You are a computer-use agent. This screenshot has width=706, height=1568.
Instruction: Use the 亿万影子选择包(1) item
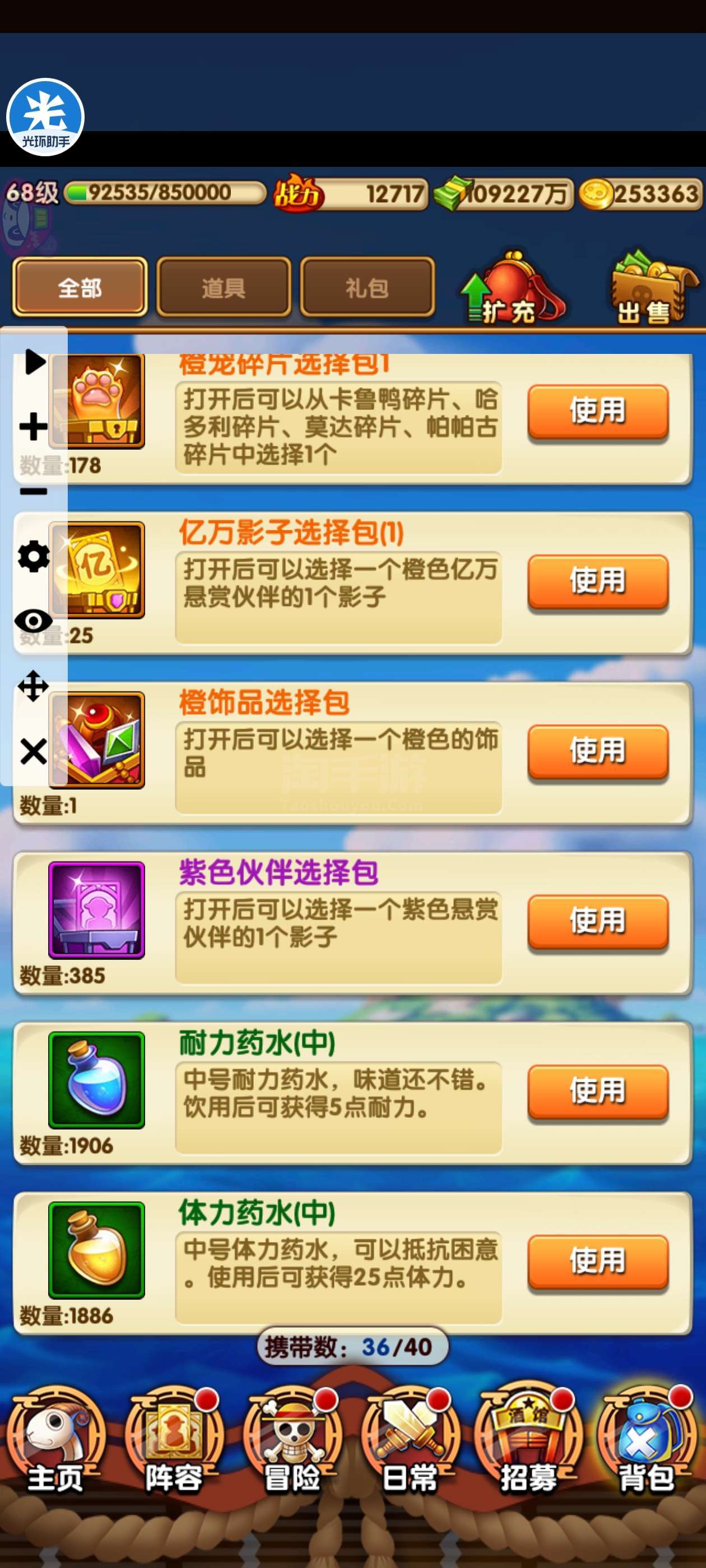tap(597, 580)
